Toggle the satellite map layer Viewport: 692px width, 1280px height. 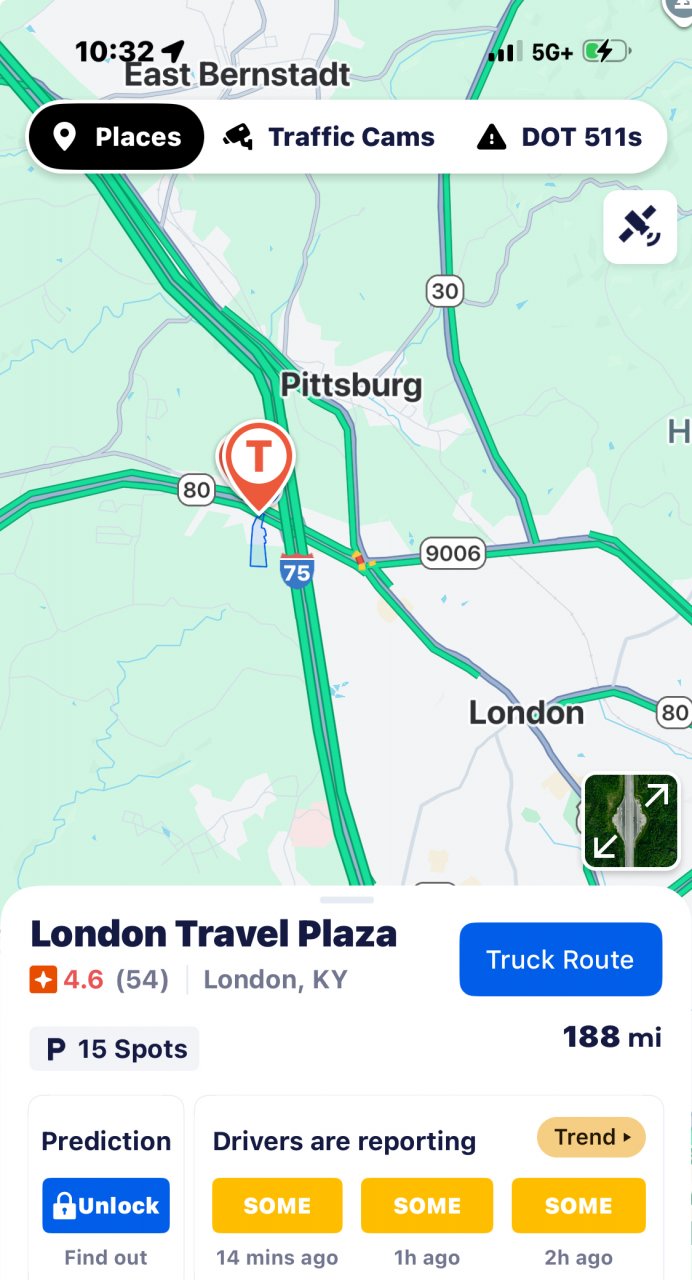[640, 227]
